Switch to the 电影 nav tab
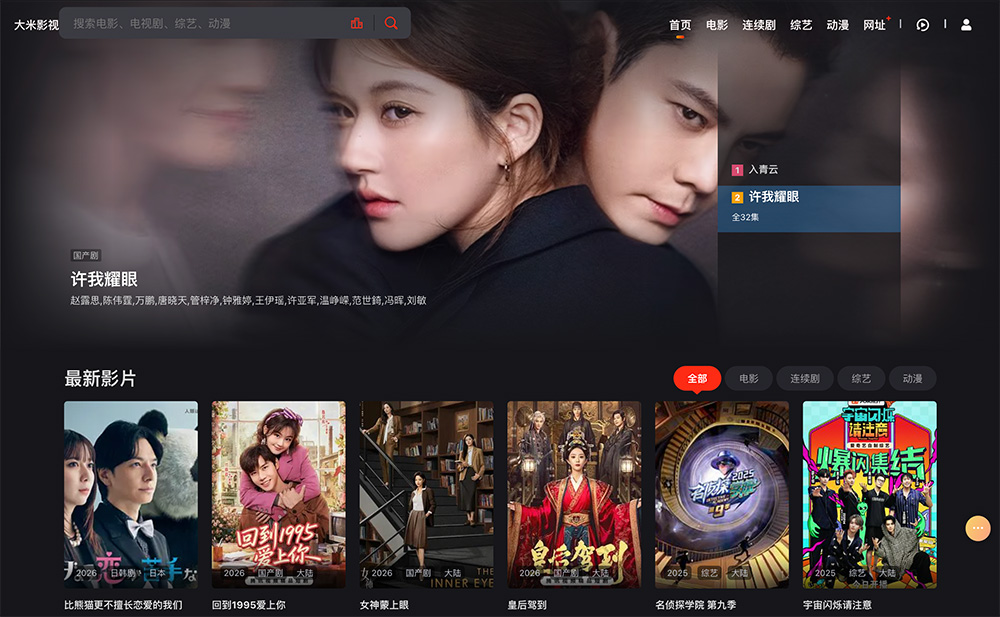Screen dimensions: 1000x617 click(717, 25)
